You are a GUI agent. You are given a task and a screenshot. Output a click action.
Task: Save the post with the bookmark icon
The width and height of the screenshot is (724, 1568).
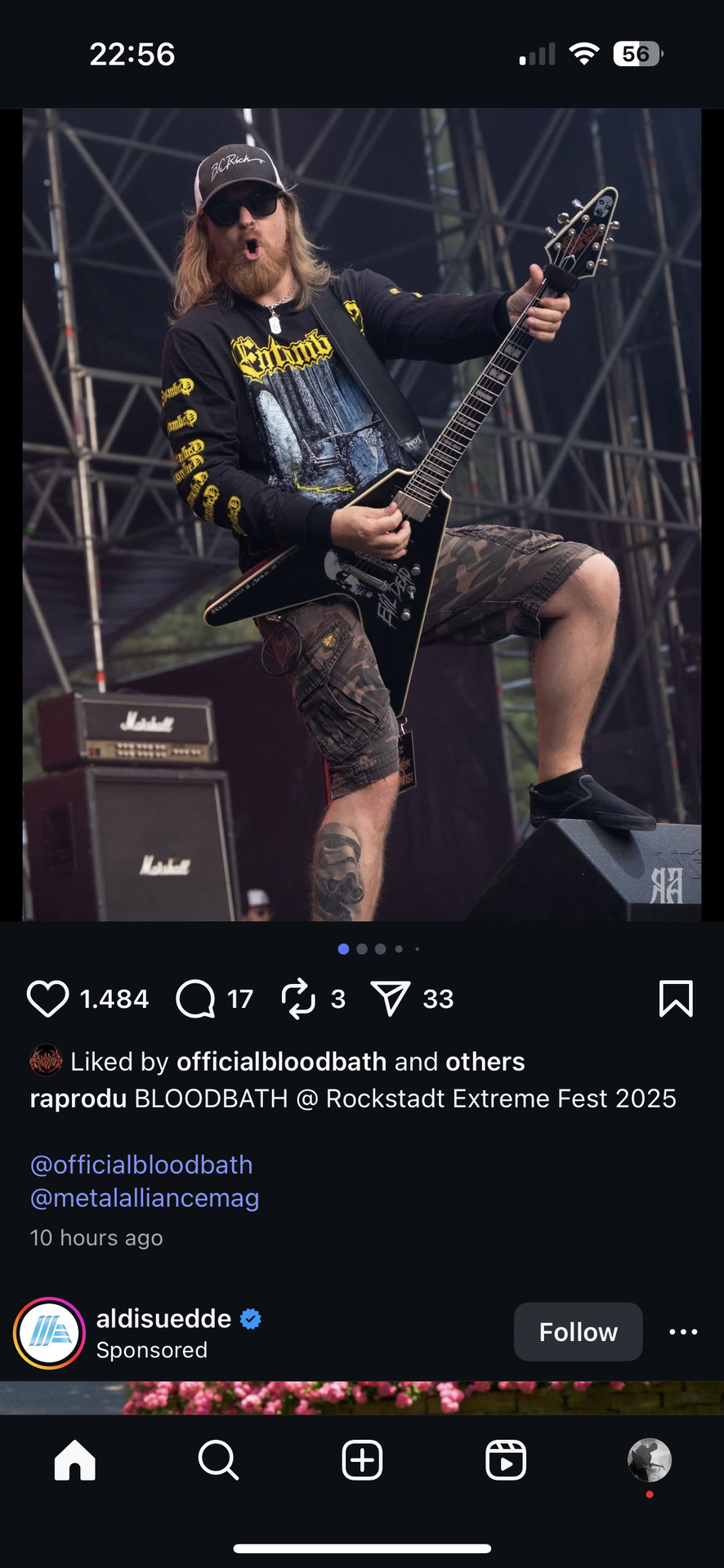(676, 999)
